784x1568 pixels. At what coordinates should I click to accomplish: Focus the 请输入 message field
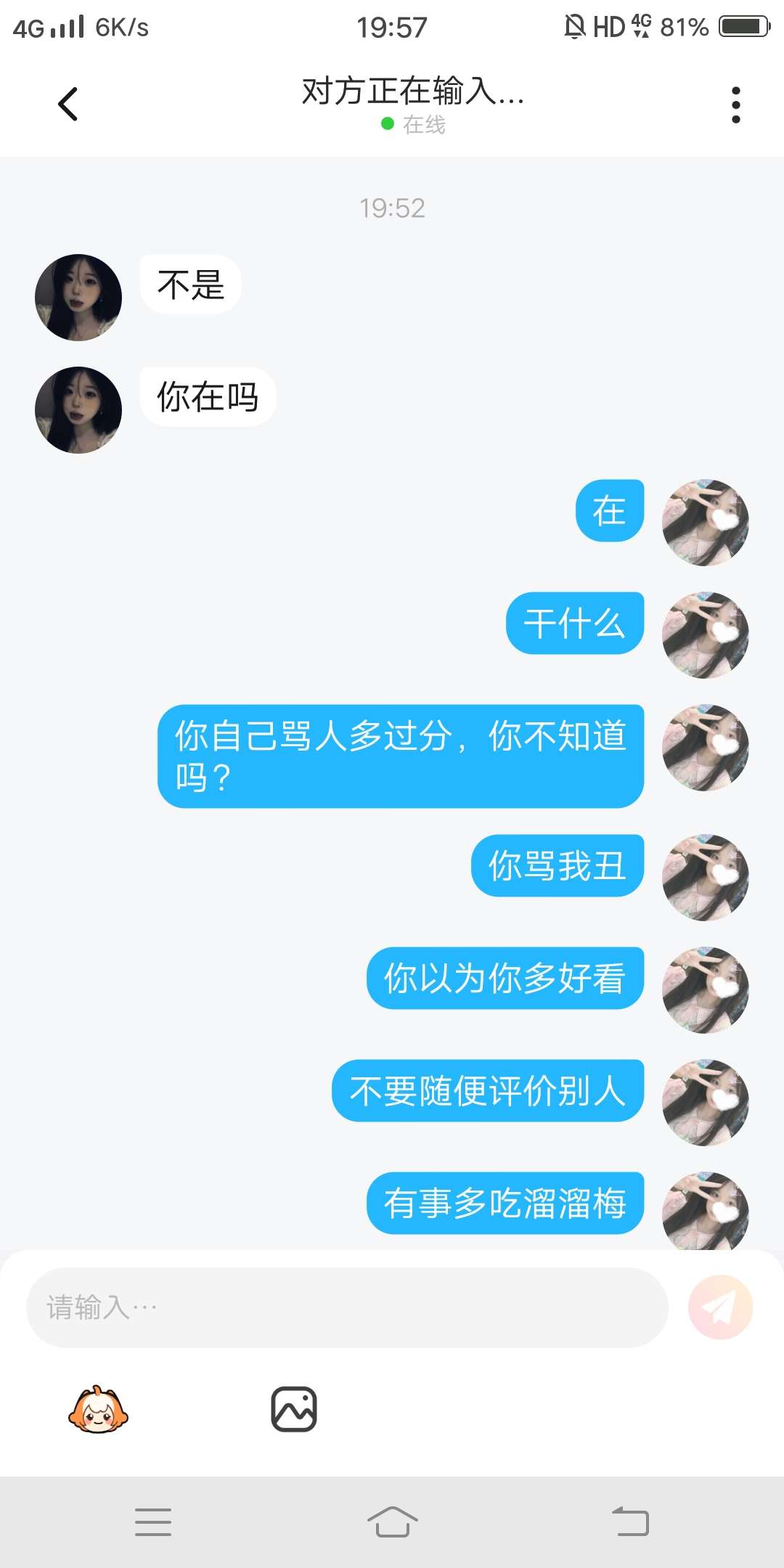pyautogui.click(x=347, y=1307)
